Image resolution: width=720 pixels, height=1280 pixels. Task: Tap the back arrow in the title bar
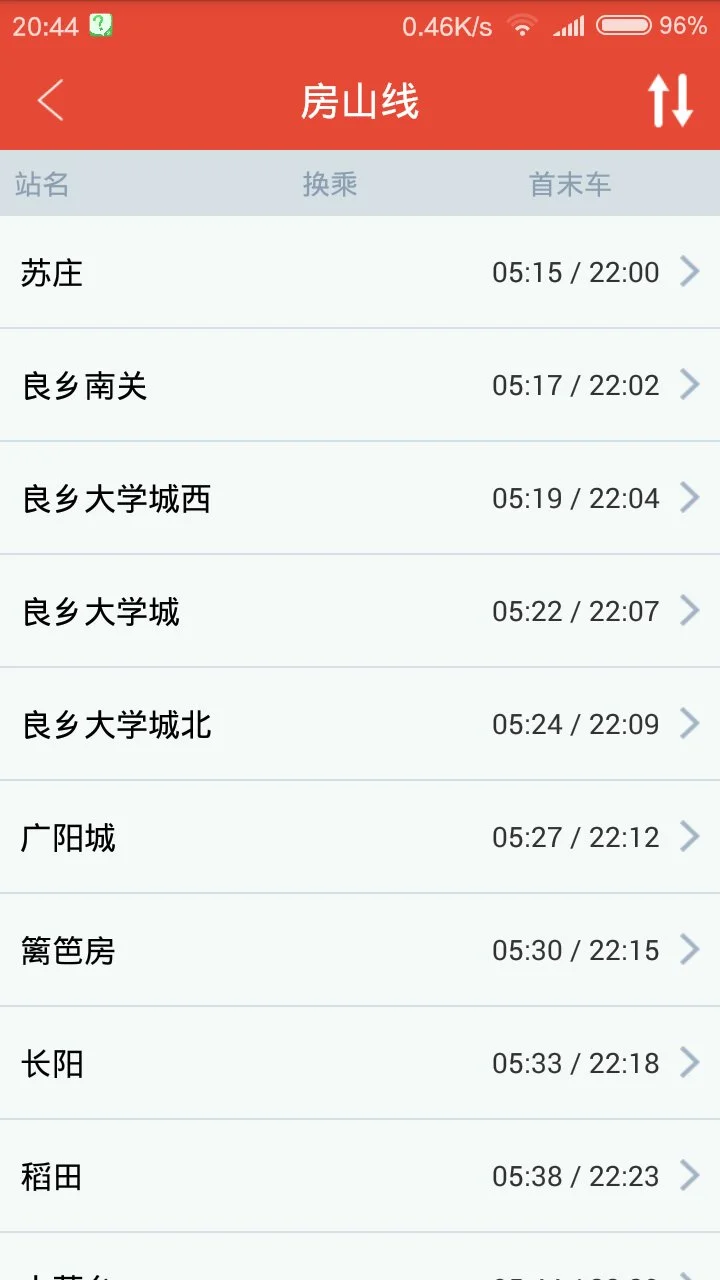click(x=50, y=101)
